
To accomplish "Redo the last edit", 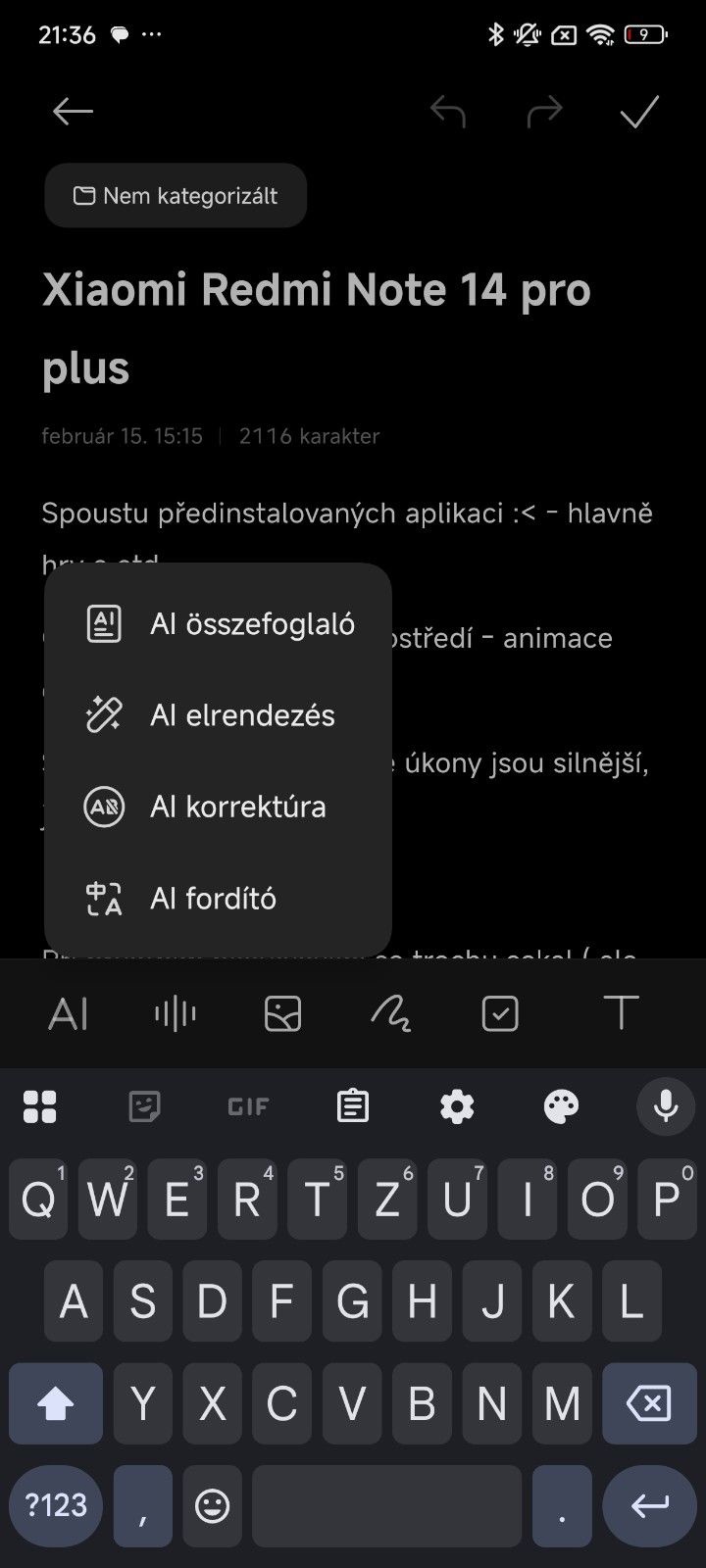I will point(544,112).
